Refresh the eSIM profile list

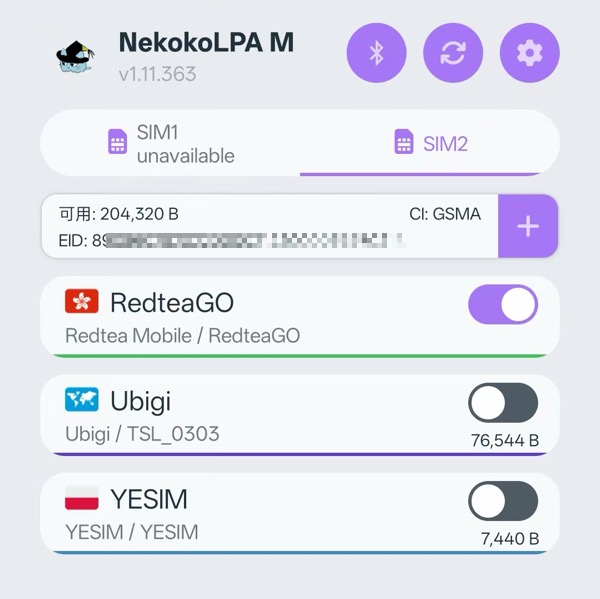coord(453,53)
